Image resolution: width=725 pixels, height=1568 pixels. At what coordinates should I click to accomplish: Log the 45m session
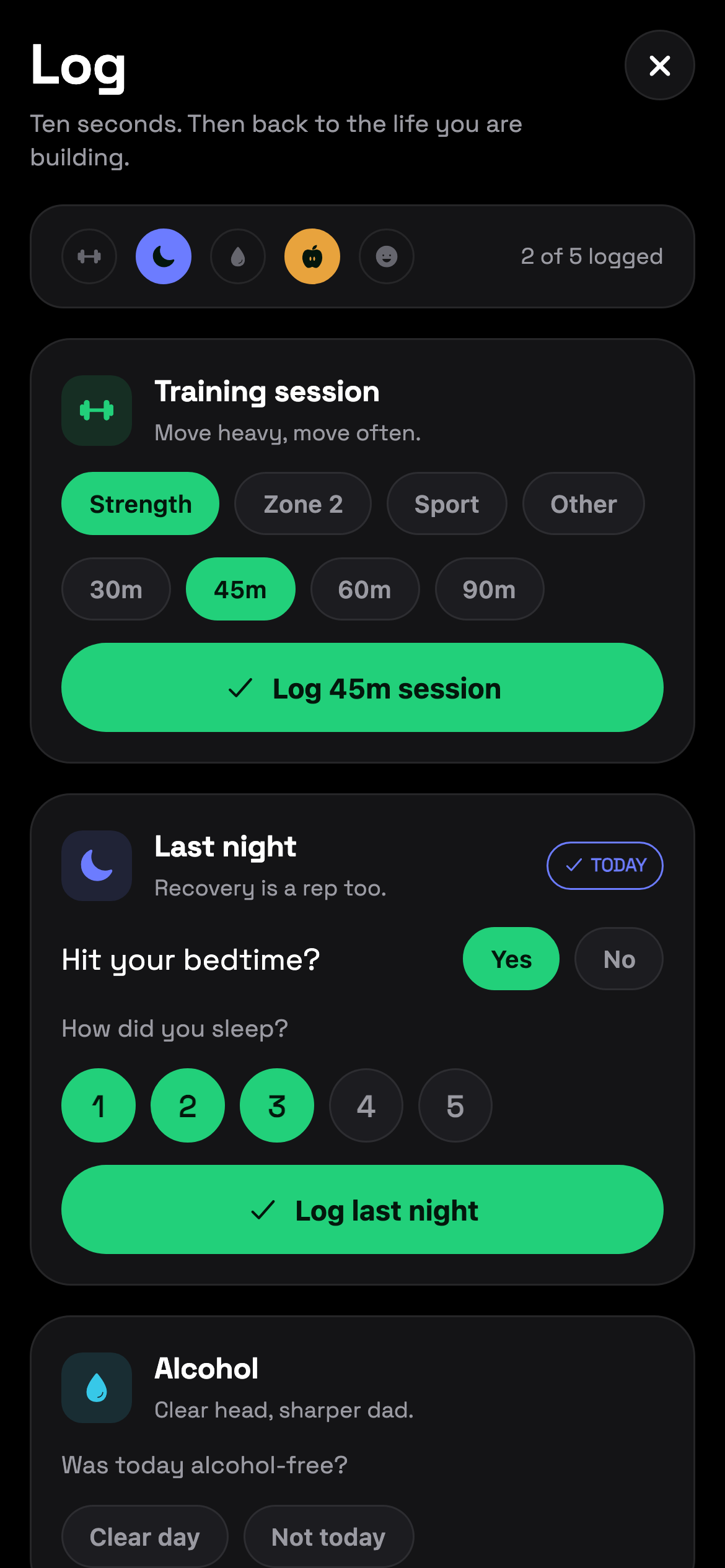[362, 687]
